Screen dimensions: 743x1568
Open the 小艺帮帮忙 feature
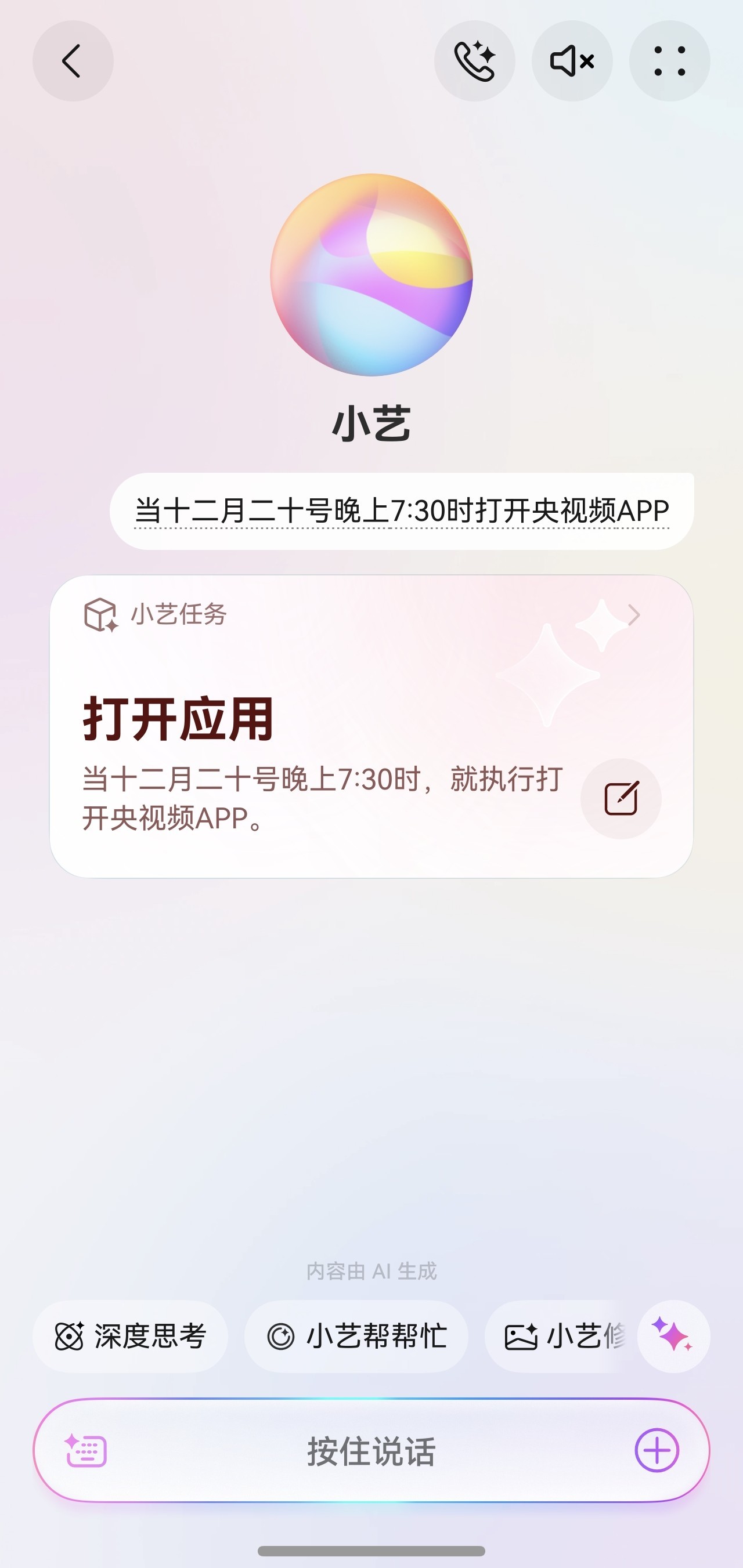(x=356, y=1337)
